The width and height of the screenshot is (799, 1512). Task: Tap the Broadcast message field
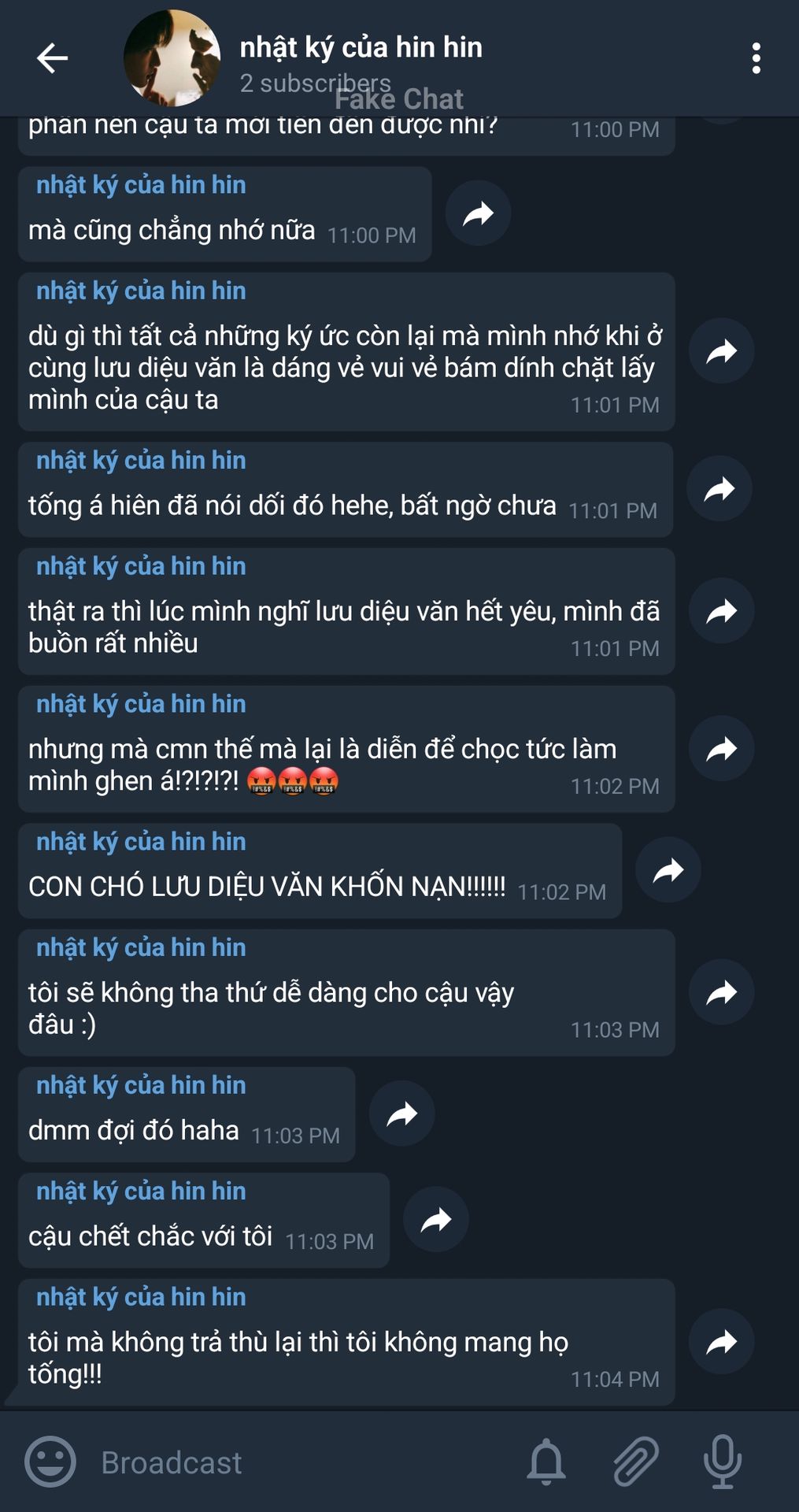tap(299, 1462)
